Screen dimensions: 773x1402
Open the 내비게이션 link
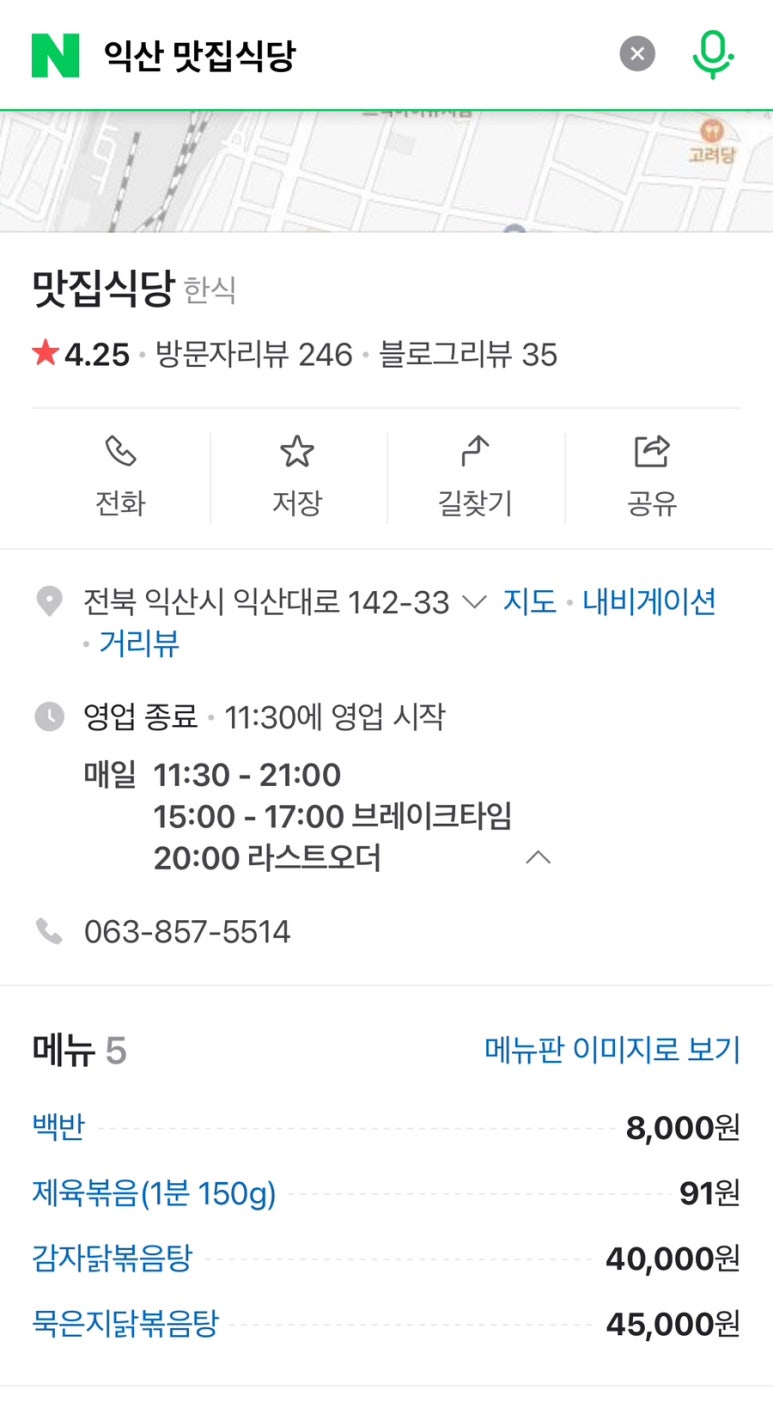click(649, 602)
